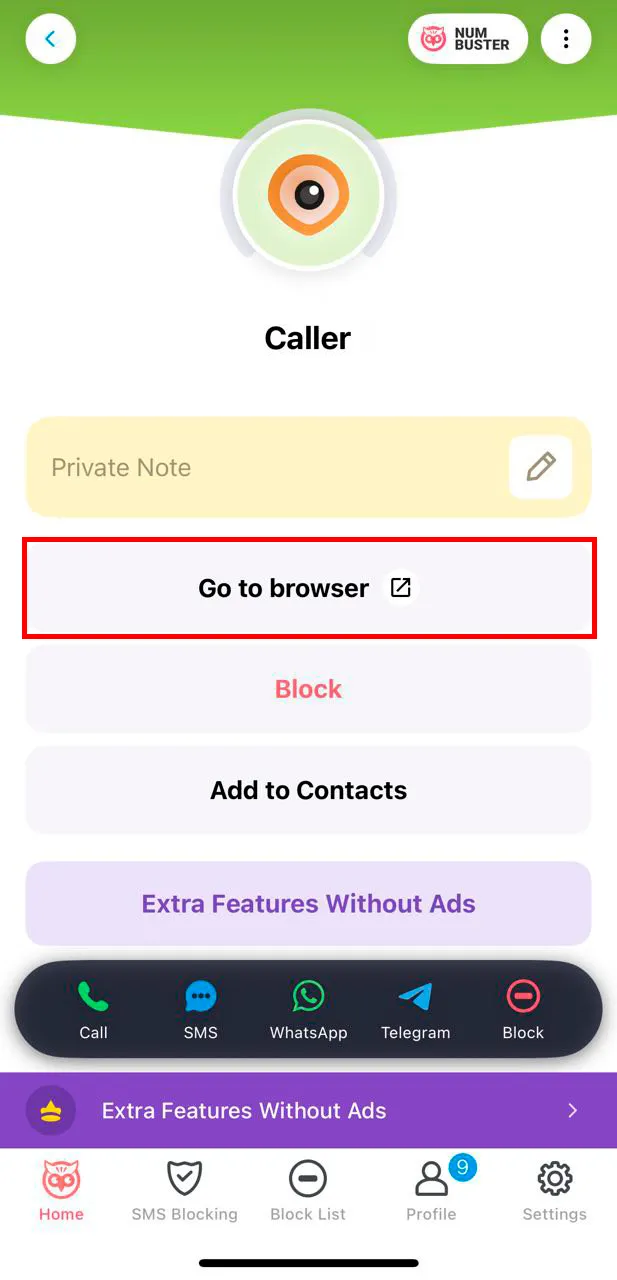Open caller in browser
Image resolution: width=617 pixels, height=1280 pixels.
coord(309,588)
